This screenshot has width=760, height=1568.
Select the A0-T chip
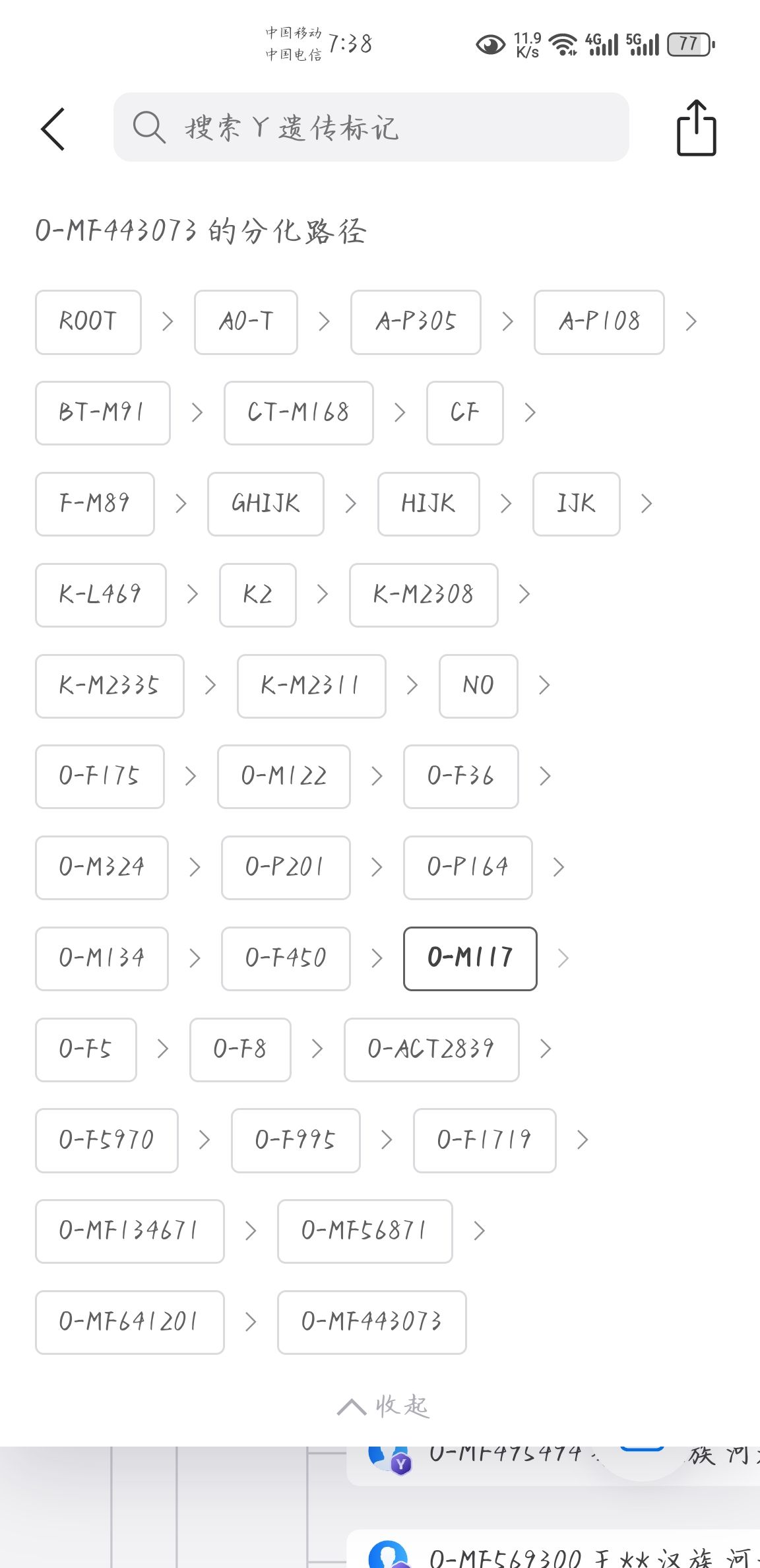(246, 322)
